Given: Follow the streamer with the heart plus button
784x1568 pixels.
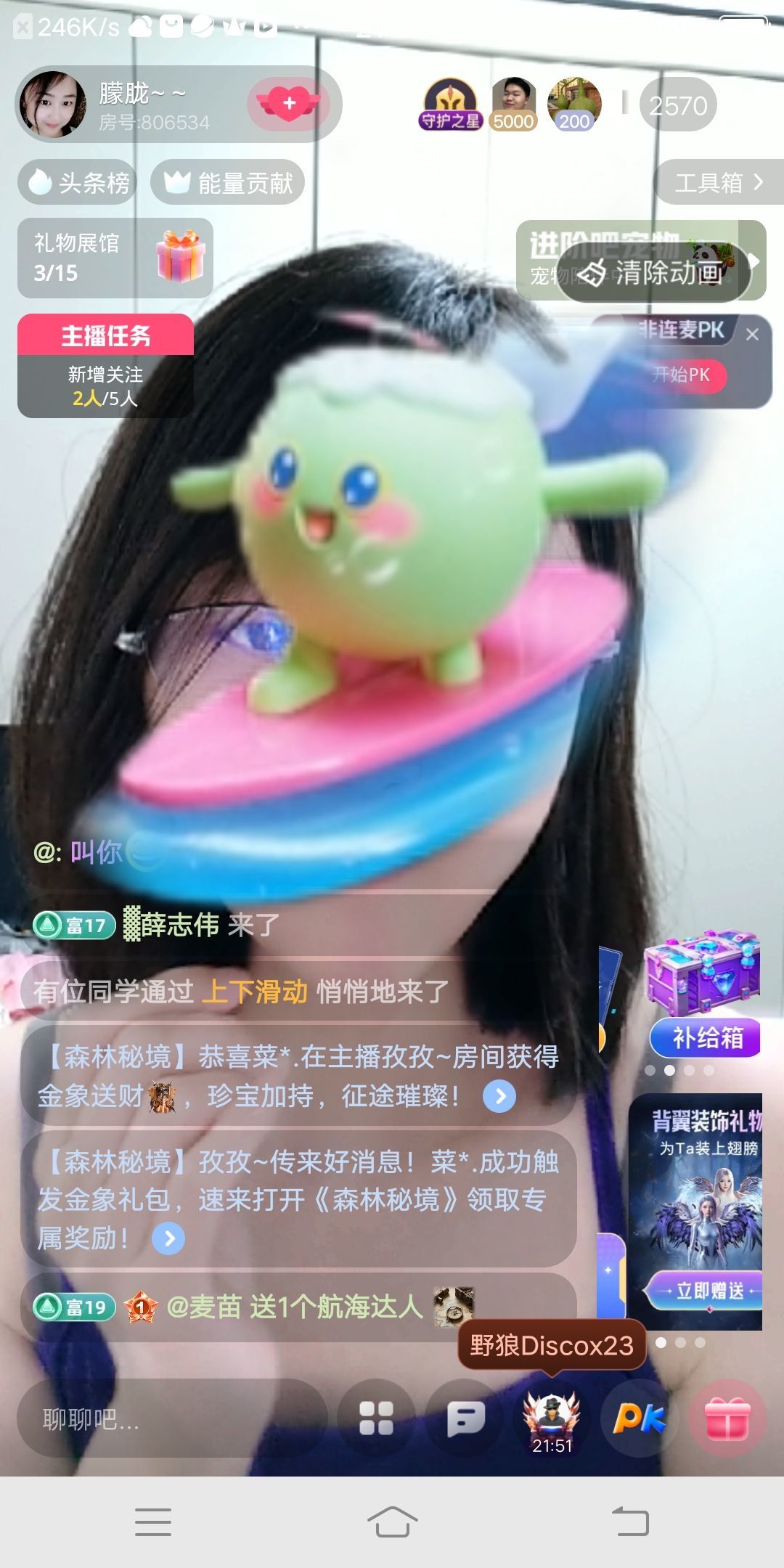Looking at the screenshot, I should click(x=289, y=103).
